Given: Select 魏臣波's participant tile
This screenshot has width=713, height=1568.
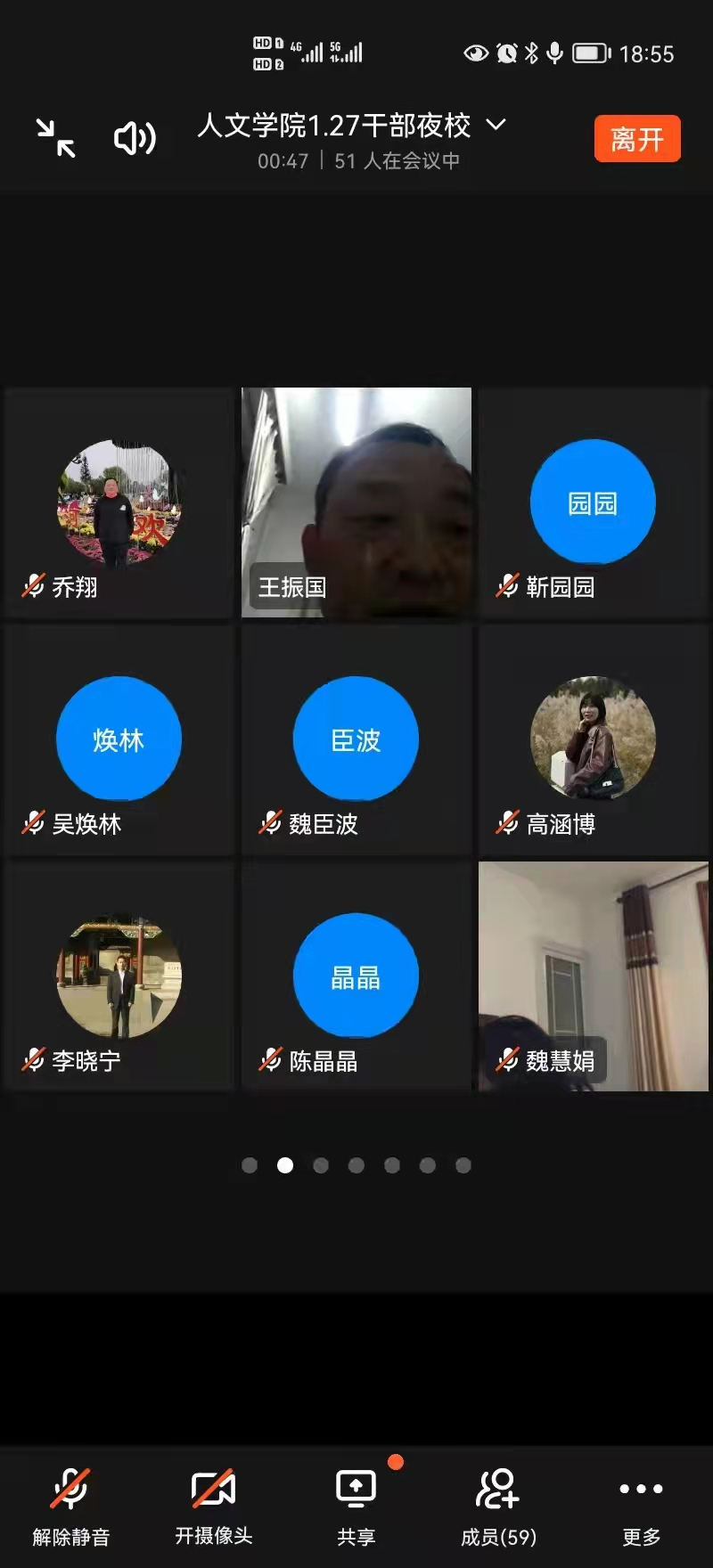Looking at the screenshot, I should 356,739.
